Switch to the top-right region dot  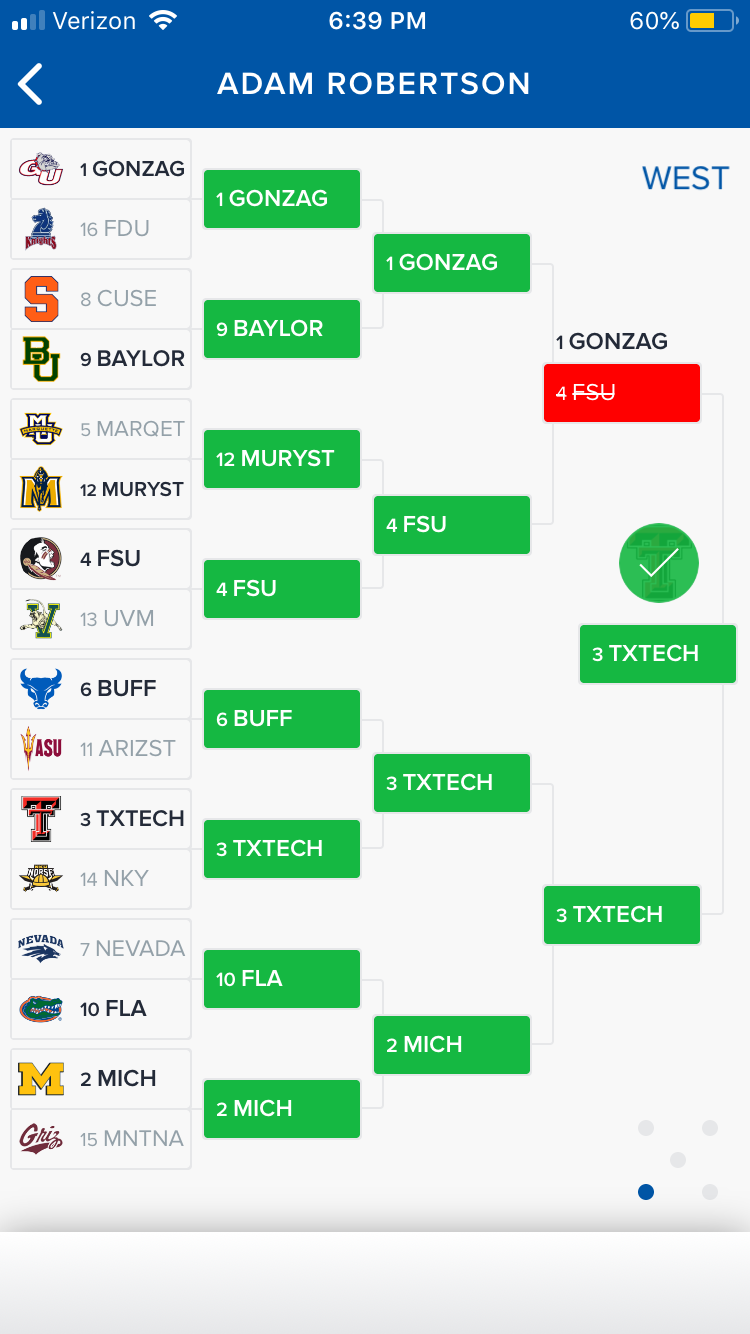(710, 1128)
